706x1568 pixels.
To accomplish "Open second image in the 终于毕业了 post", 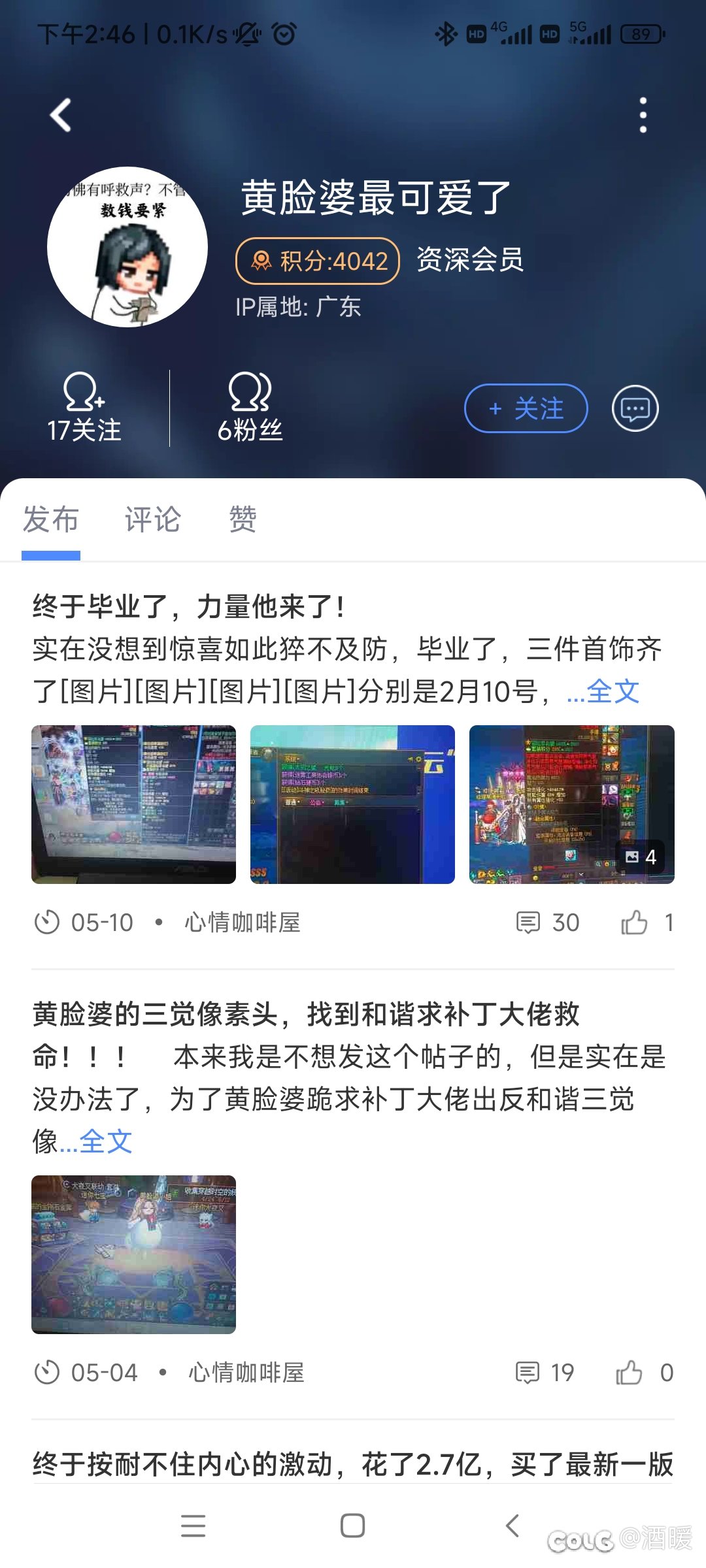I will (x=352, y=804).
